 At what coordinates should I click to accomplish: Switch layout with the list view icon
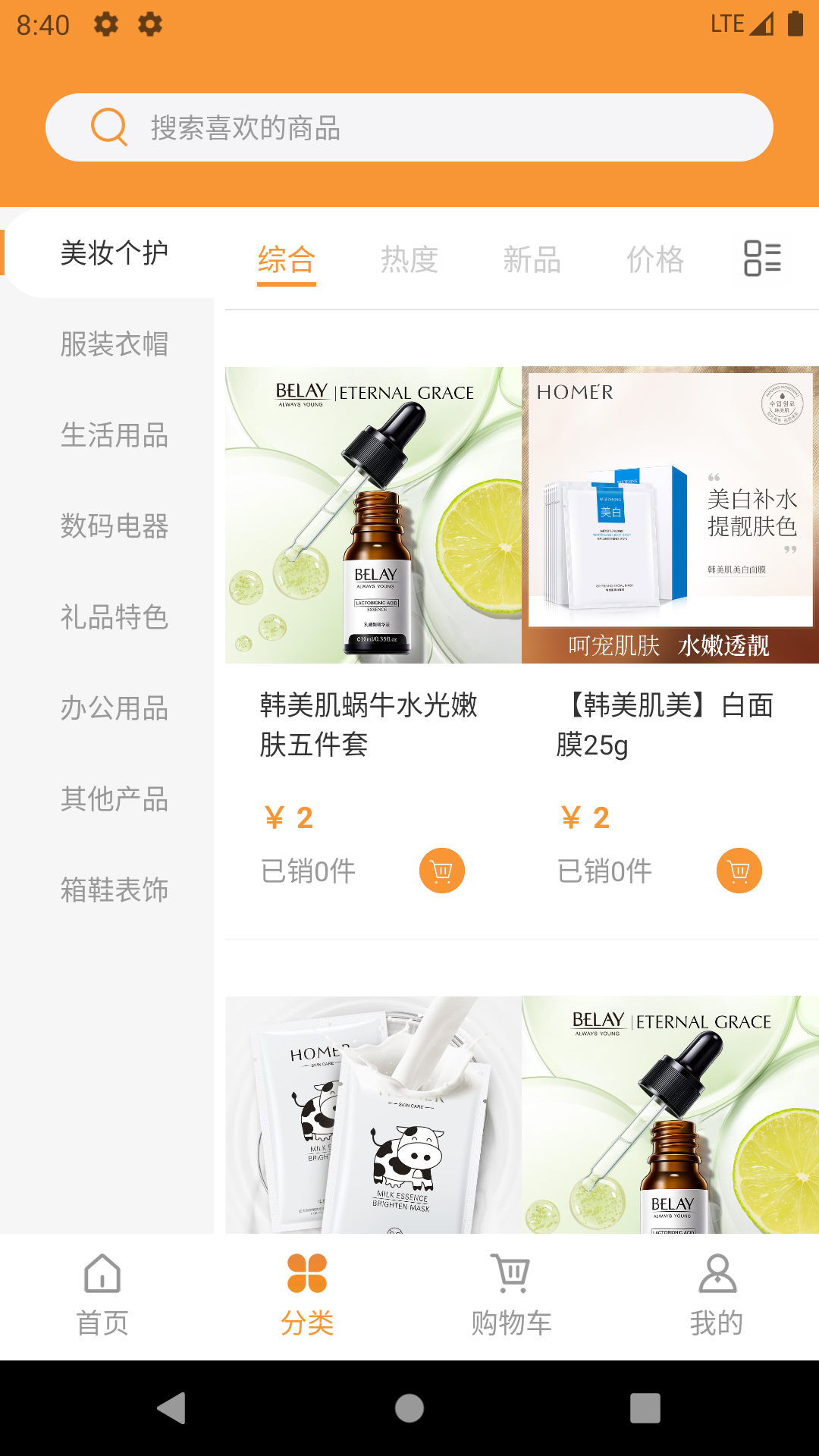click(x=762, y=259)
